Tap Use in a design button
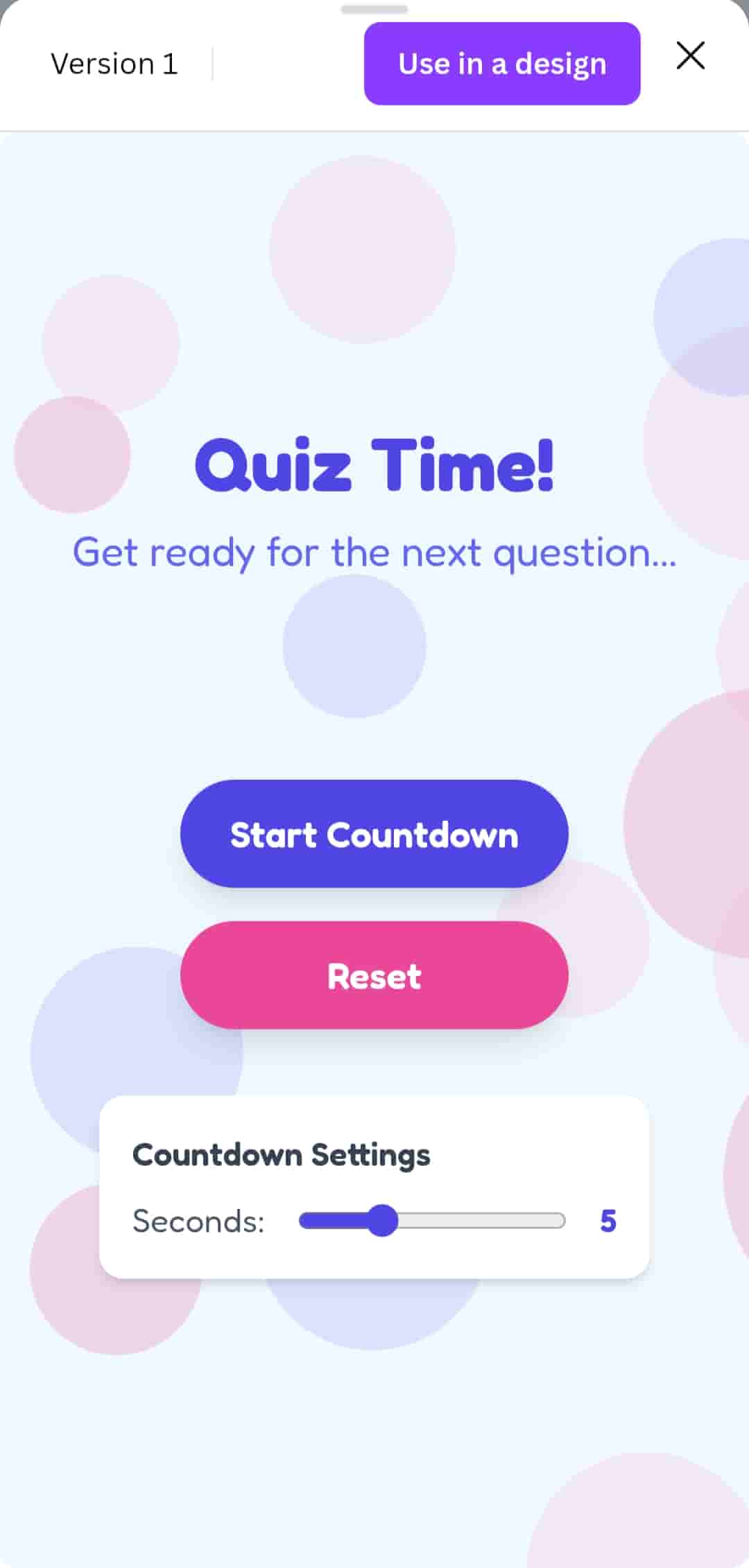The image size is (749, 1568). coord(501,64)
